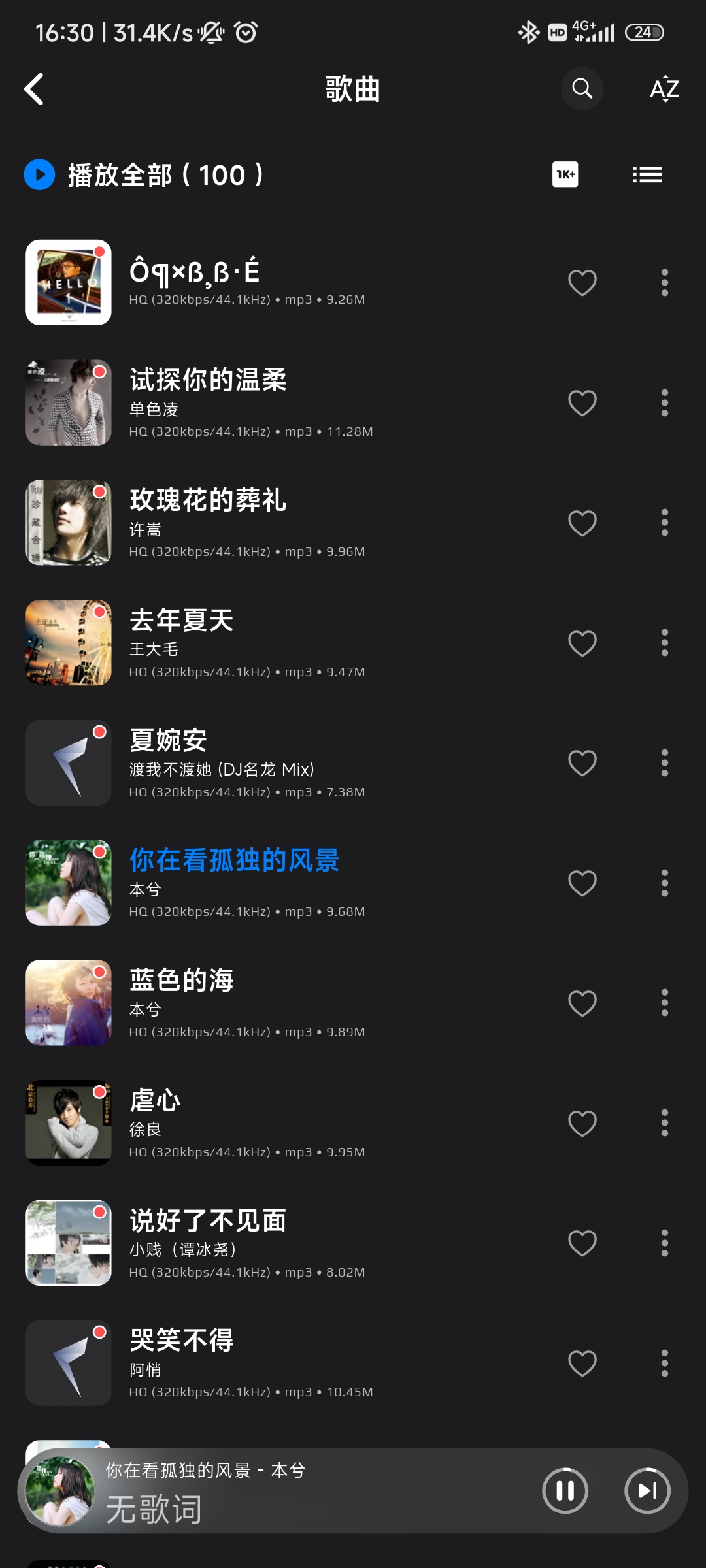Open the A-Z sort options
Image resolution: width=706 pixels, height=1568 pixels.
[664, 89]
